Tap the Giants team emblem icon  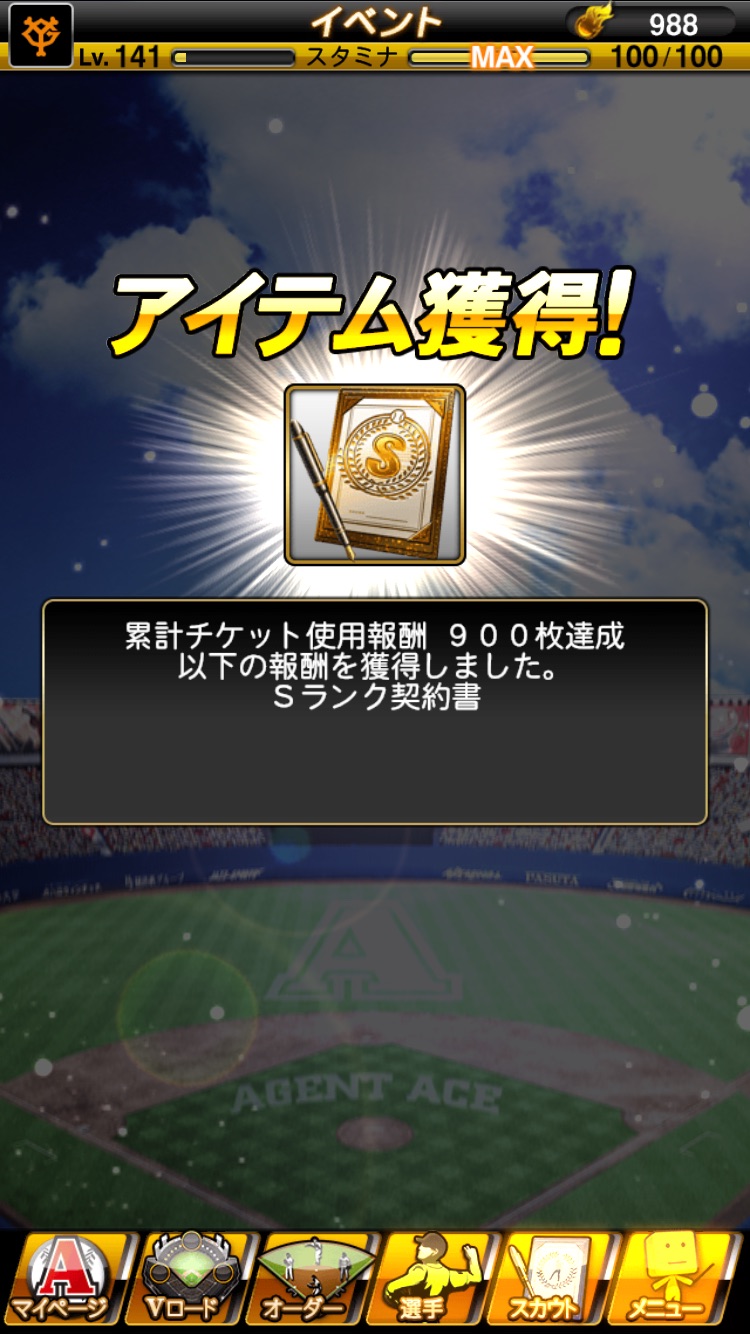(x=40, y=34)
